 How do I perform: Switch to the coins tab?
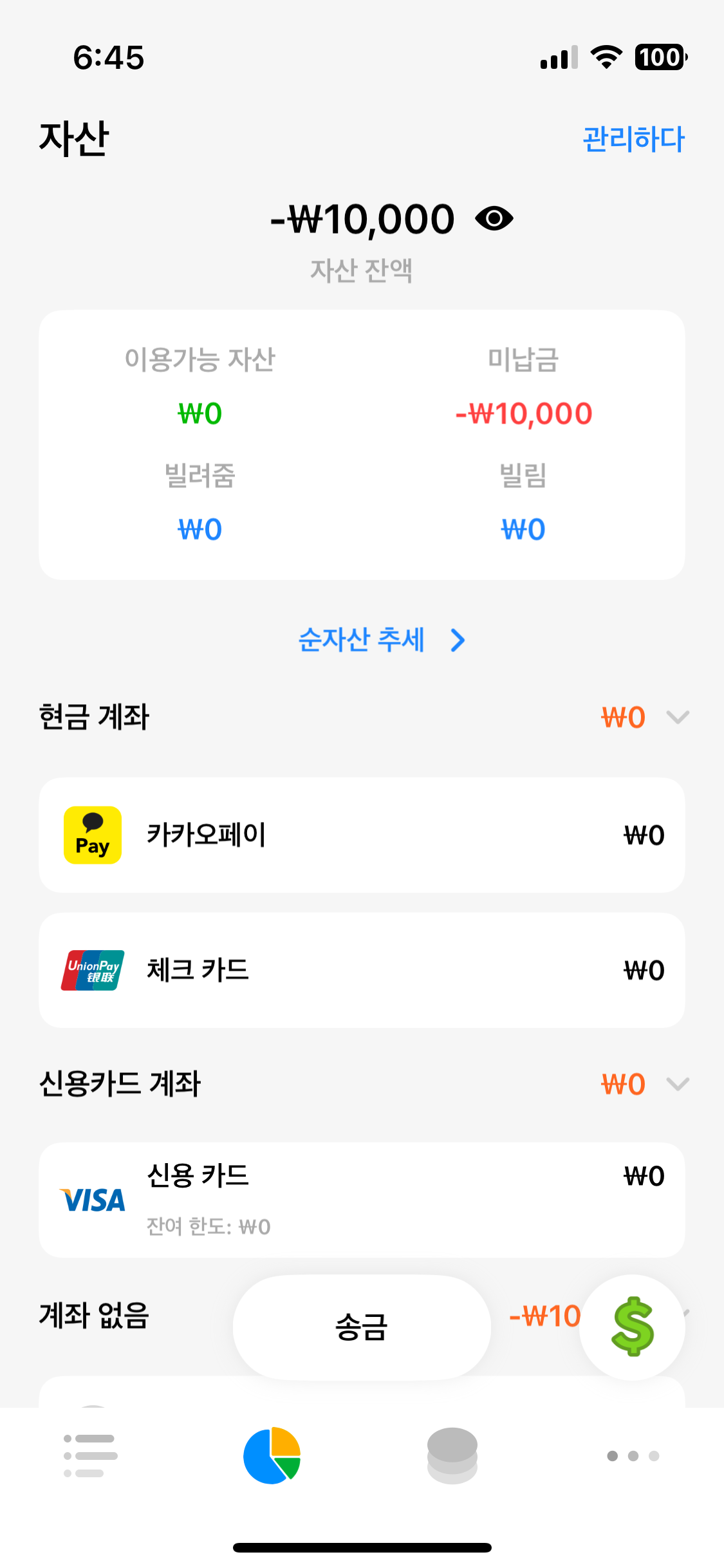click(452, 1456)
